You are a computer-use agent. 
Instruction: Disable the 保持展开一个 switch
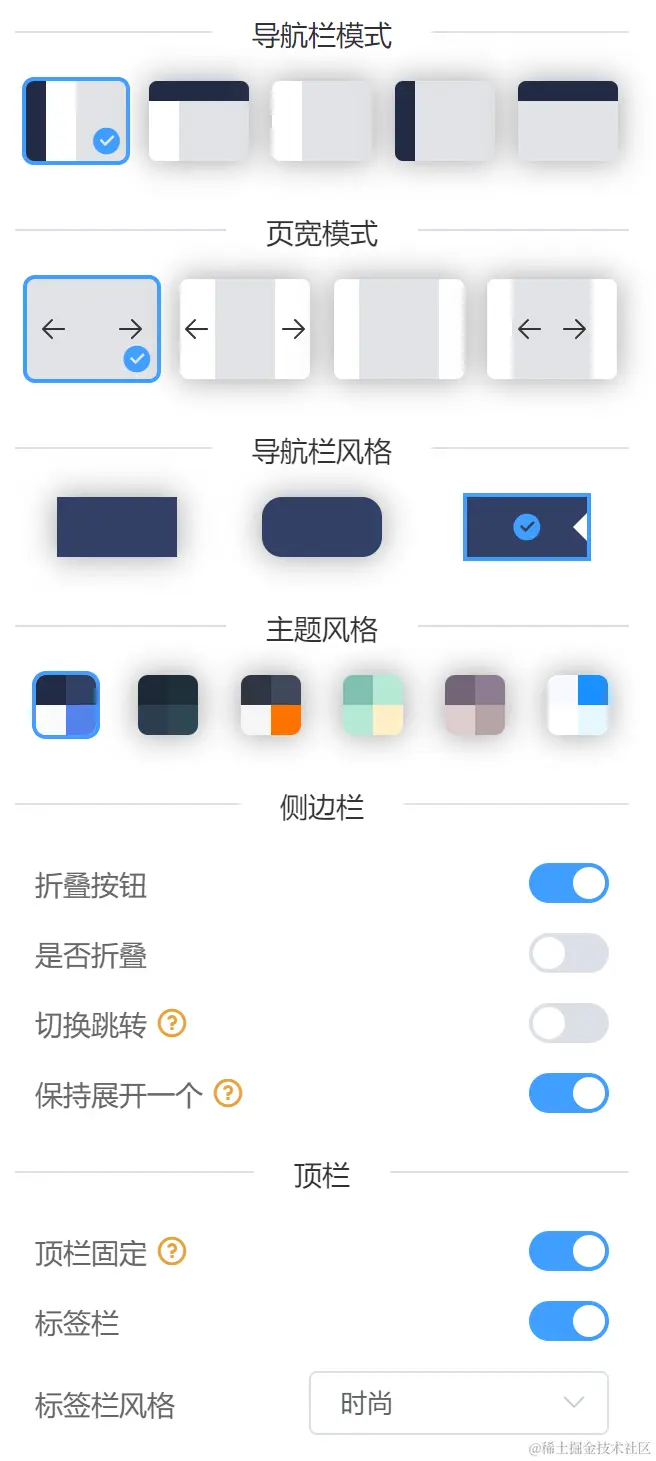(x=568, y=1094)
